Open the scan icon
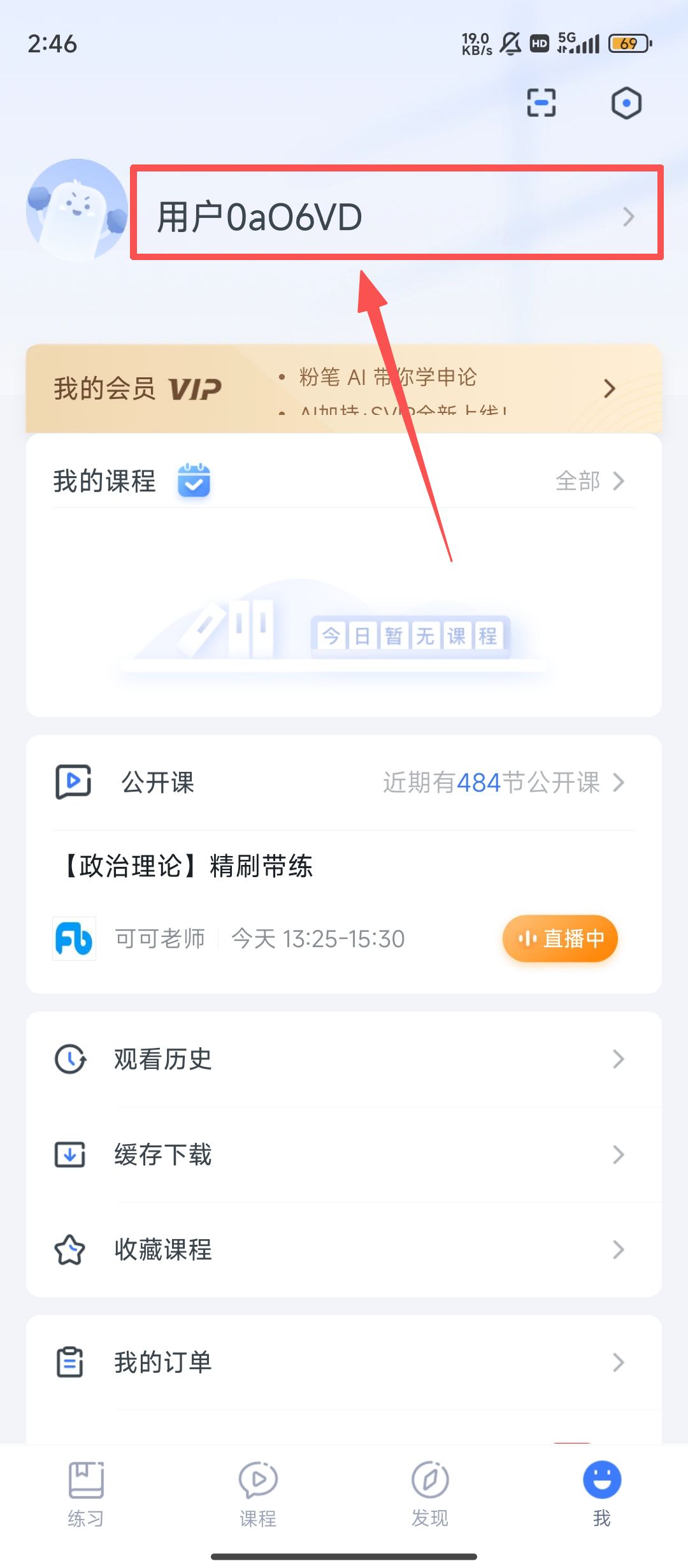The height and width of the screenshot is (1568, 688). [541, 103]
